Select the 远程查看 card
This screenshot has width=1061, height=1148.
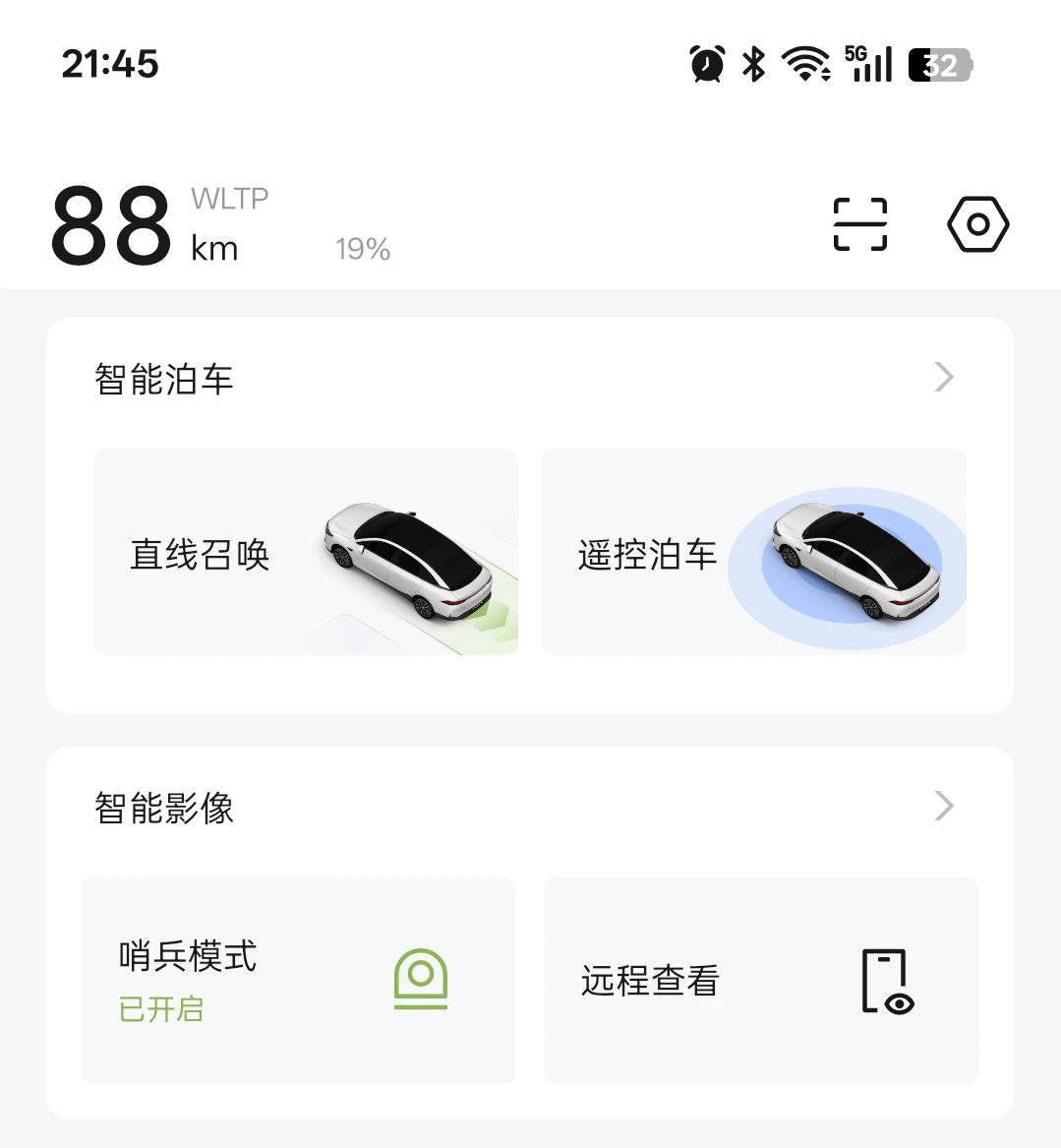tap(761, 981)
